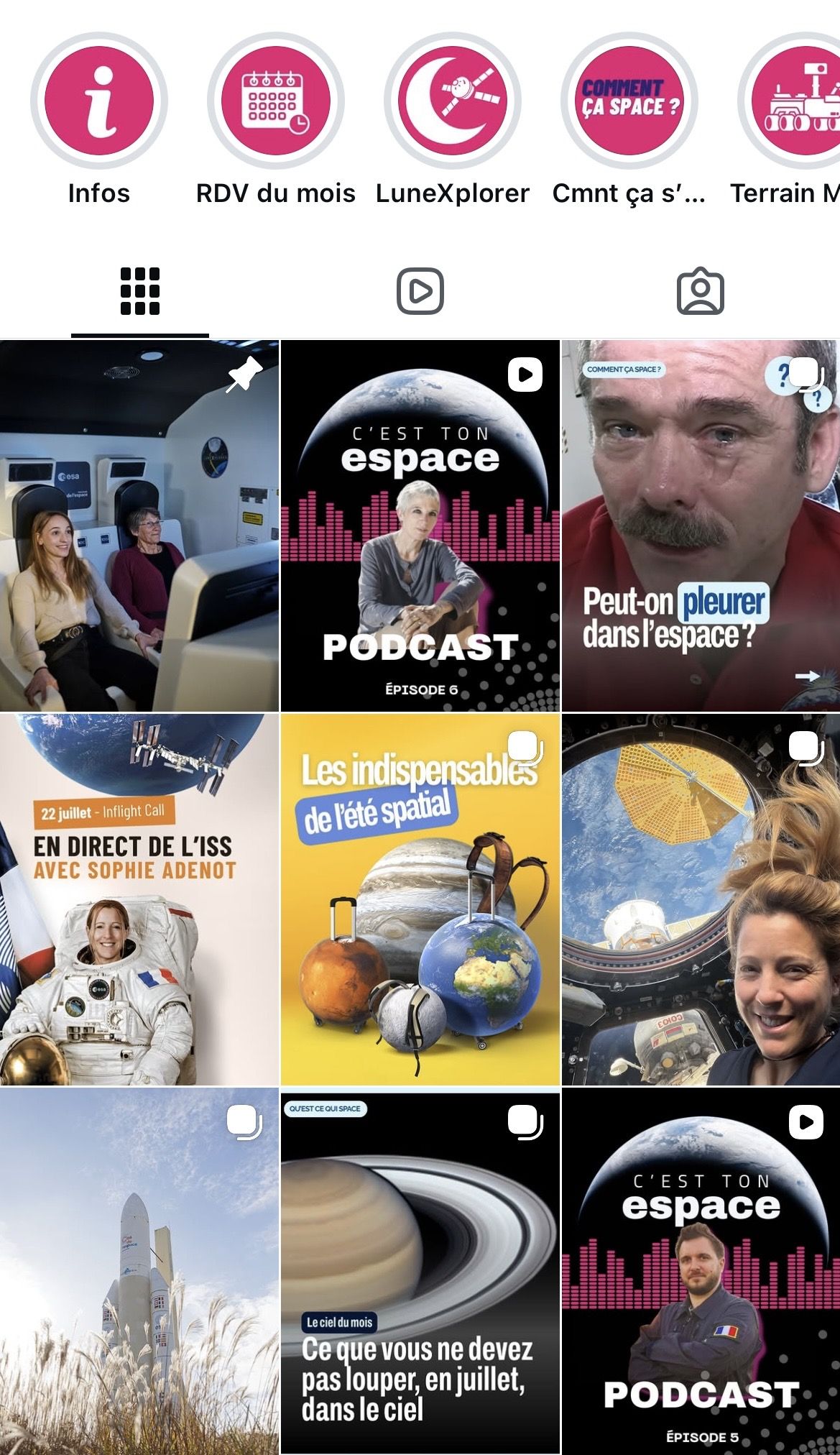The width and height of the screenshot is (840, 1455).
Task: Play the podcast Épisode 6 reel
Action: point(420,526)
